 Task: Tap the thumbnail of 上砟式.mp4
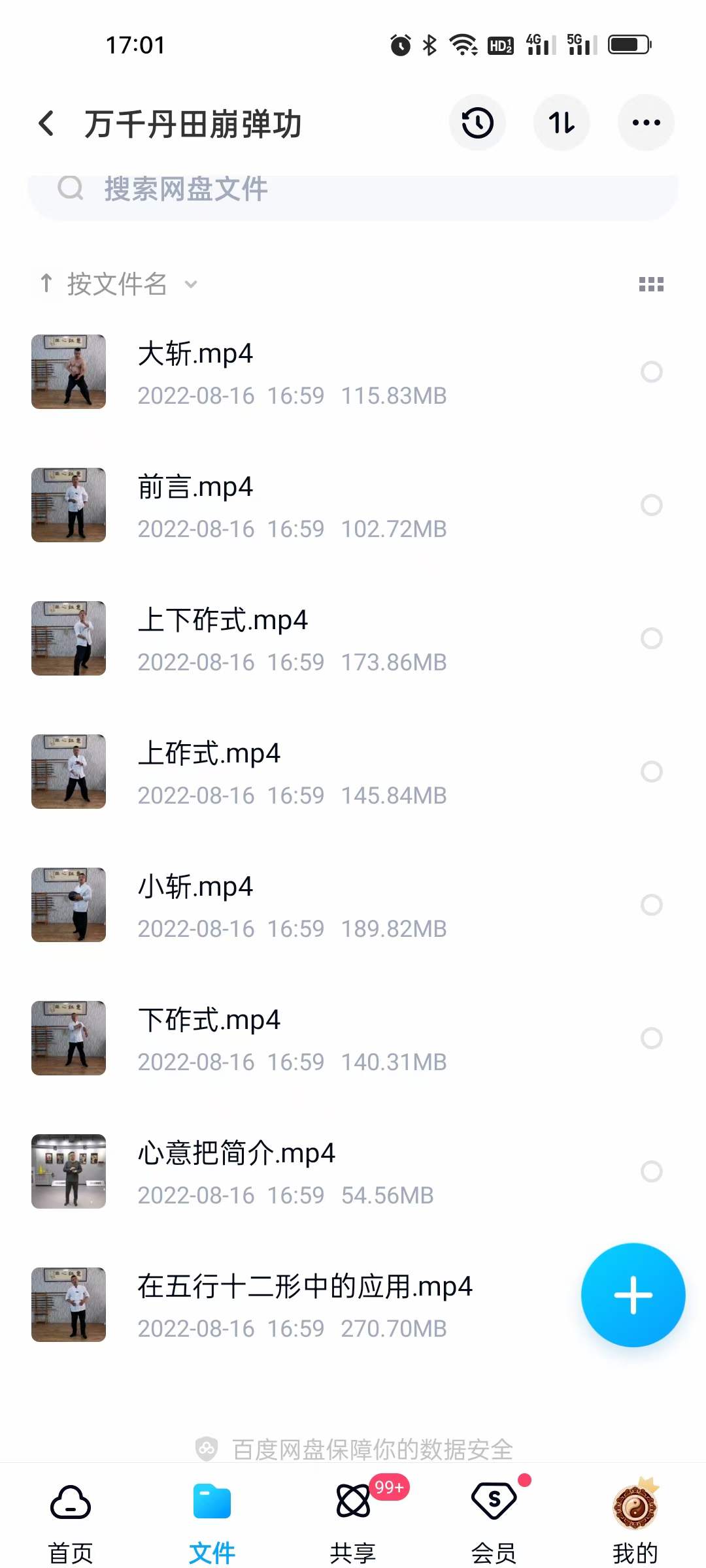click(68, 772)
